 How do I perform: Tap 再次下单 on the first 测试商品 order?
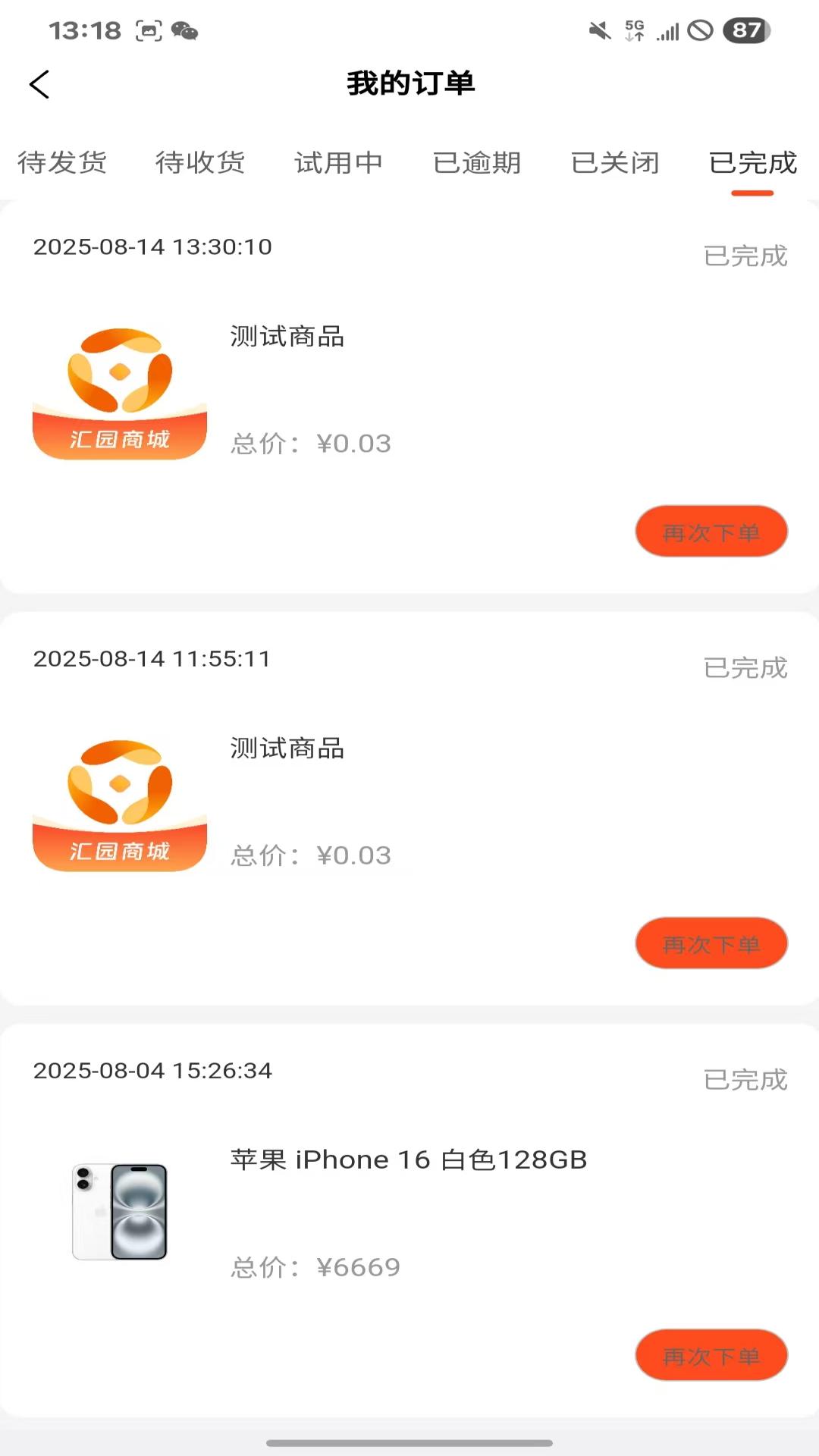(711, 532)
